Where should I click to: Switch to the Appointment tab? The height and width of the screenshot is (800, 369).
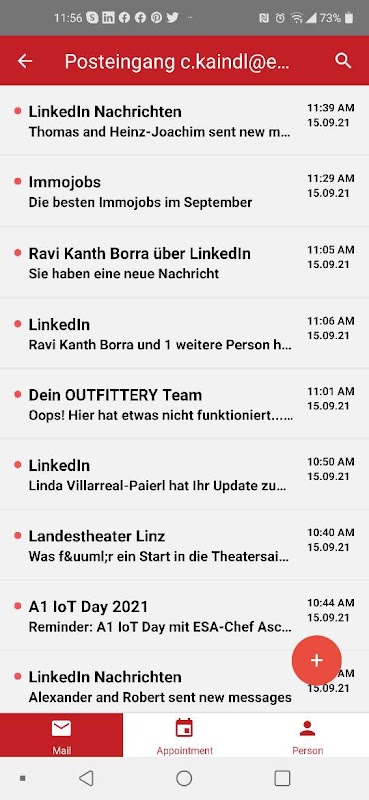(x=184, y=735)
